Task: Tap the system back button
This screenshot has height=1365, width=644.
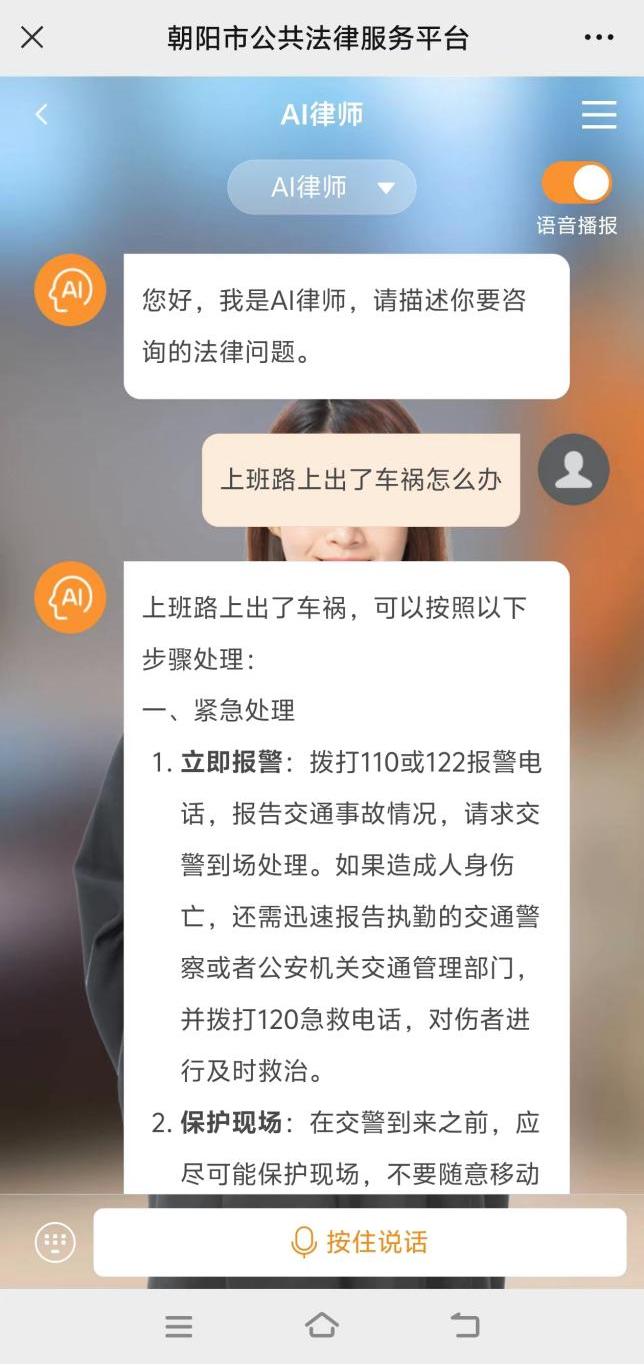Action: coord(465,1326)
